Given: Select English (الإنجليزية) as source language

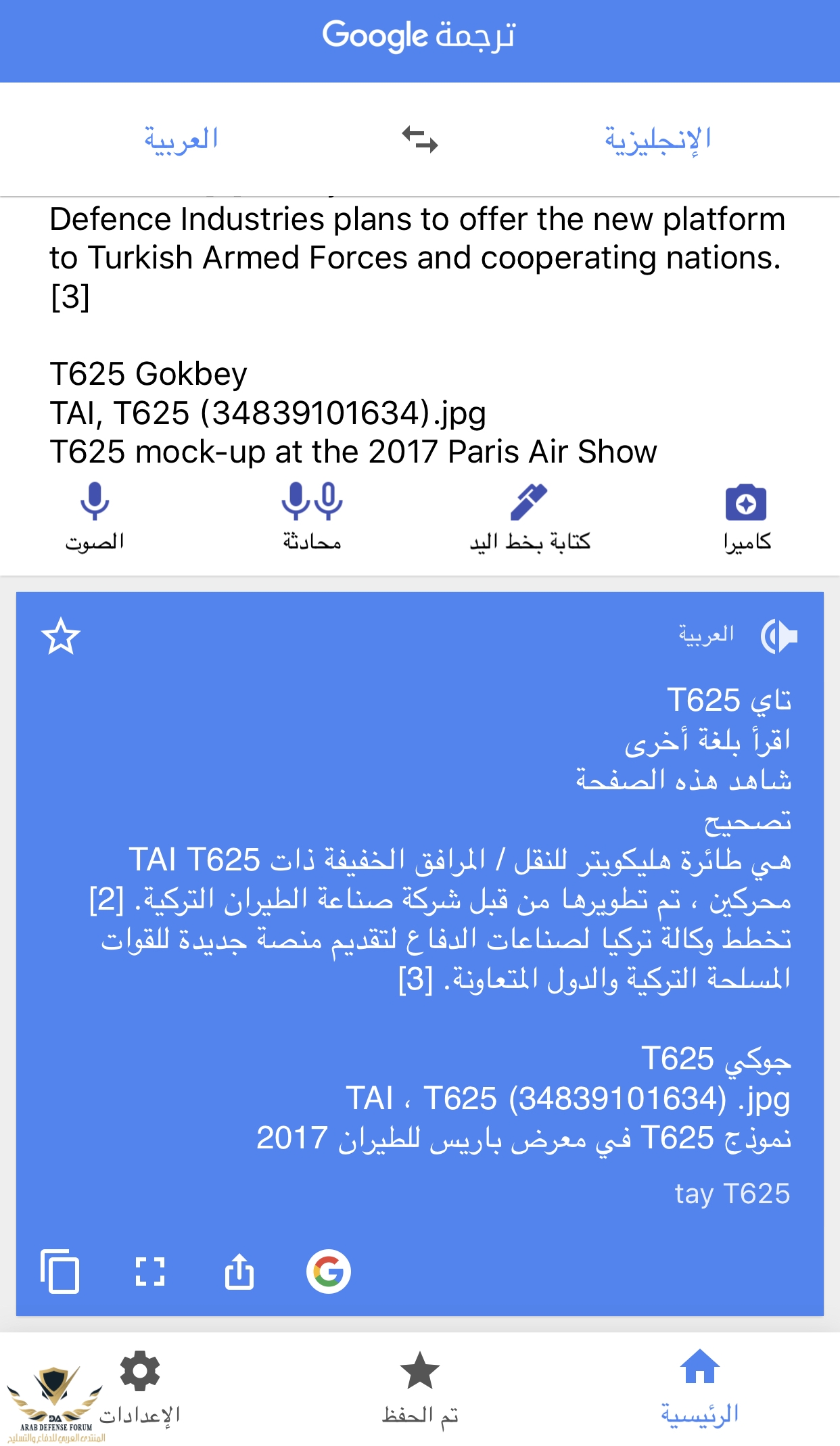Looking at the screenshot, I should point(657,139).
